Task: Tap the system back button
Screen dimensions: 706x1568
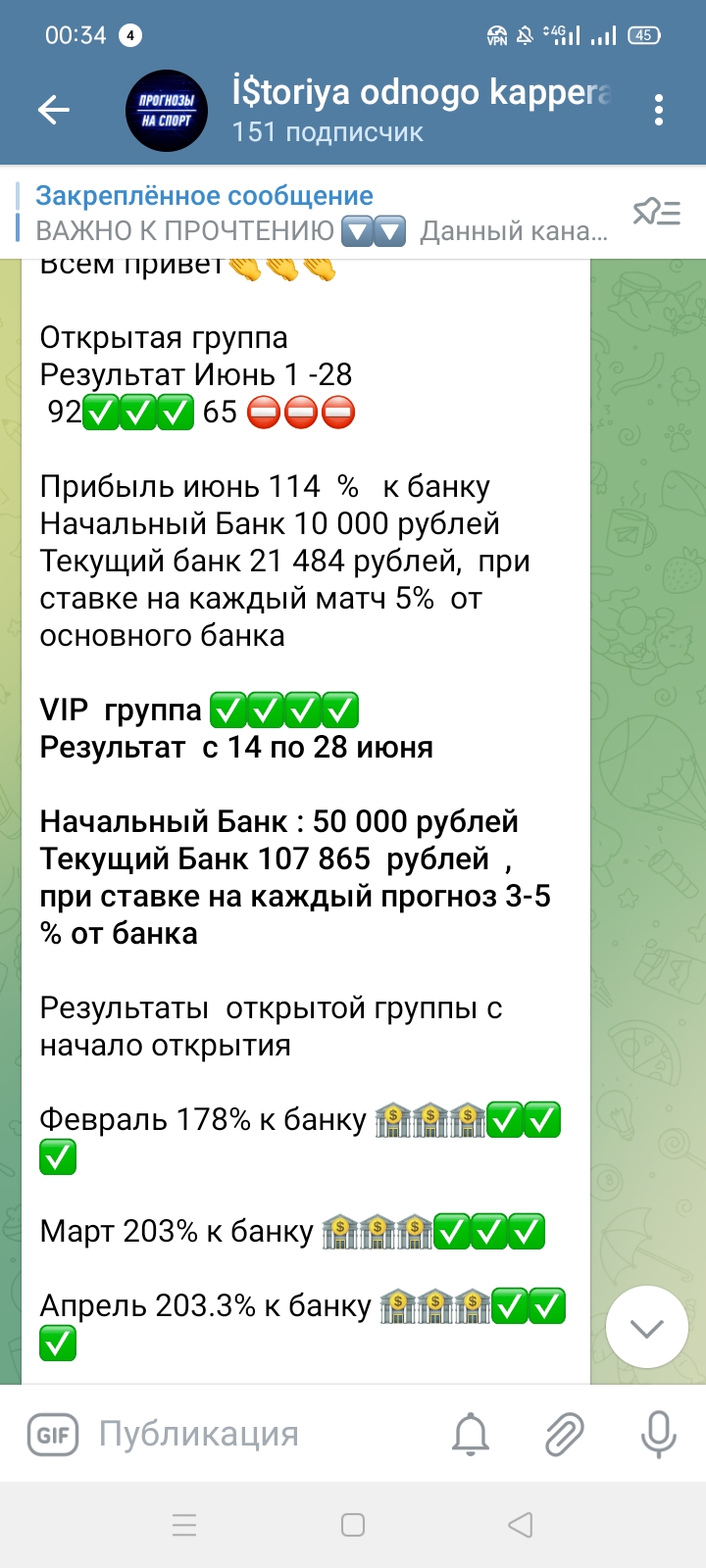Action: [x=521, y=1525]
